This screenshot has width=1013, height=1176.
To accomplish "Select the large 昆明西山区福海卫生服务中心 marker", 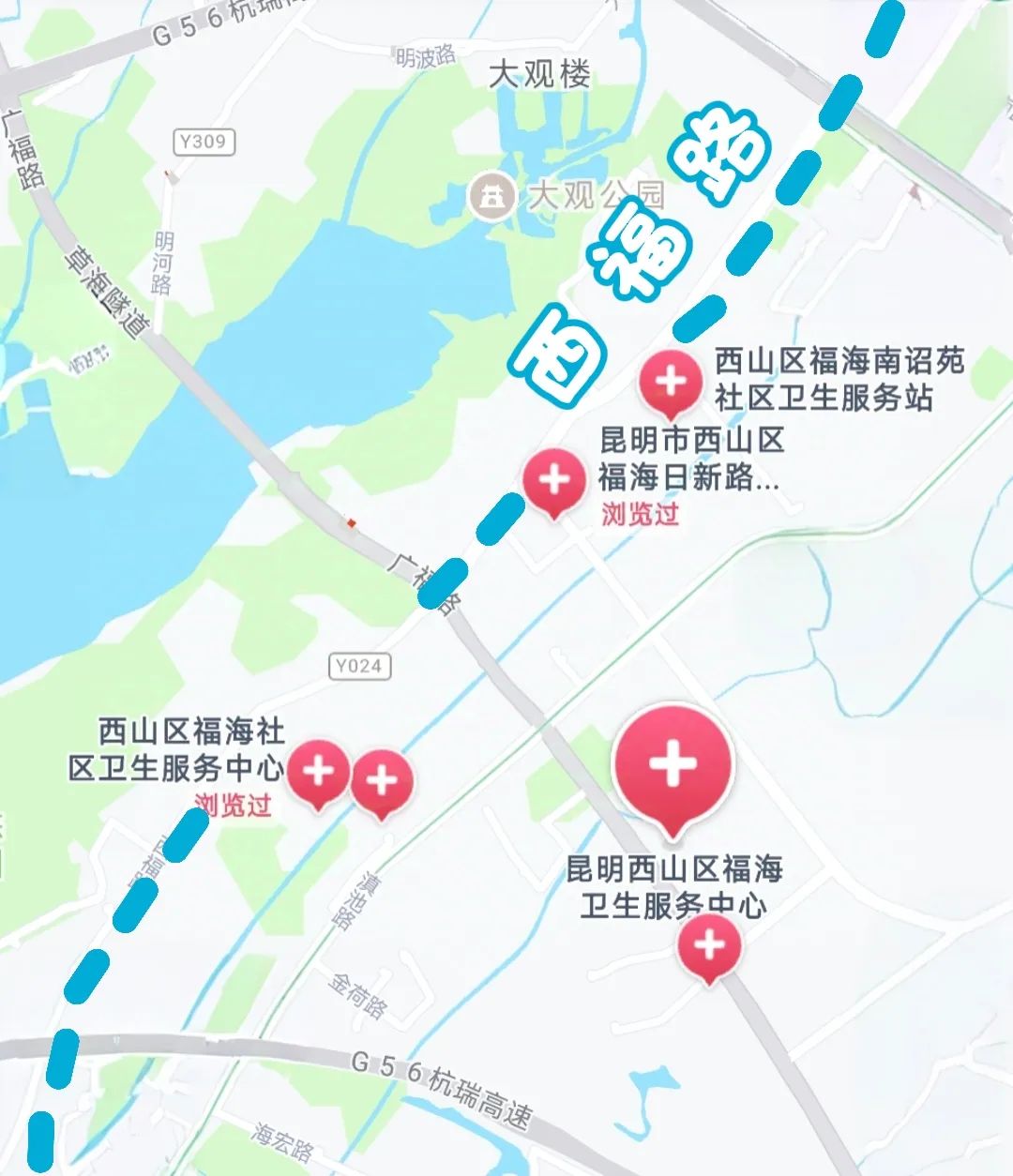I will pyautogui.click(x=672, y=764).
